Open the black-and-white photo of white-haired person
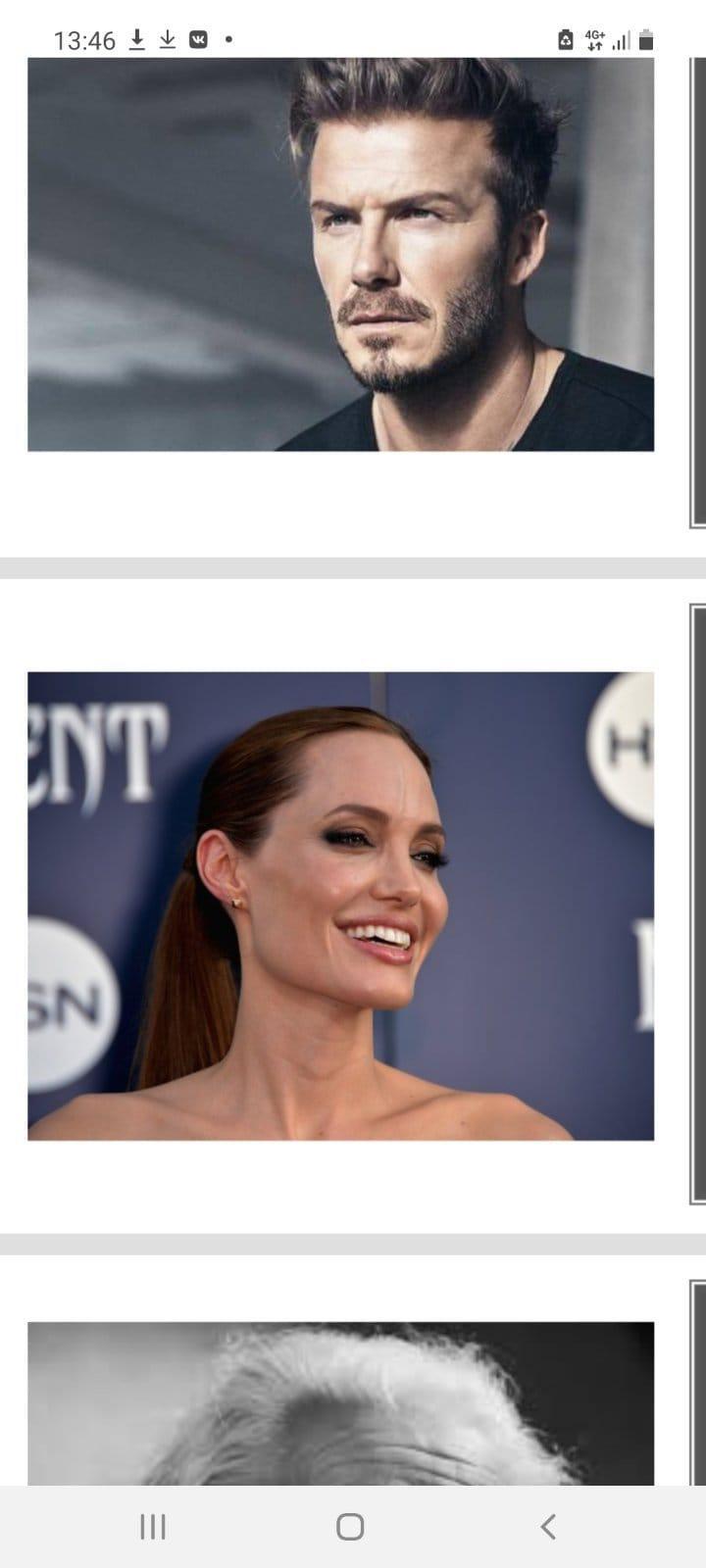706x1568 pixels. (340, 1403)
